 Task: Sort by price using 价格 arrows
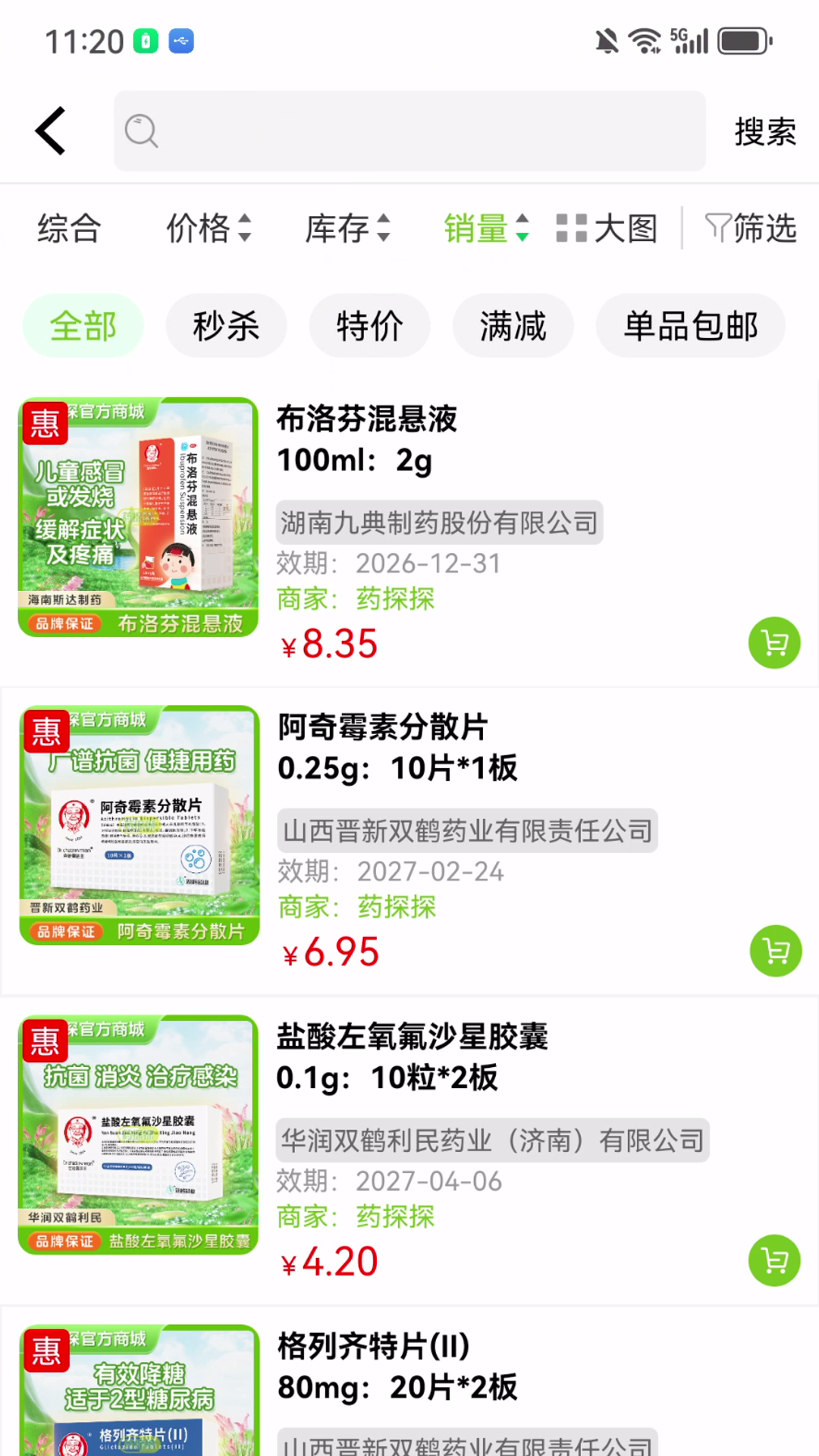click(x=209, y=229)
